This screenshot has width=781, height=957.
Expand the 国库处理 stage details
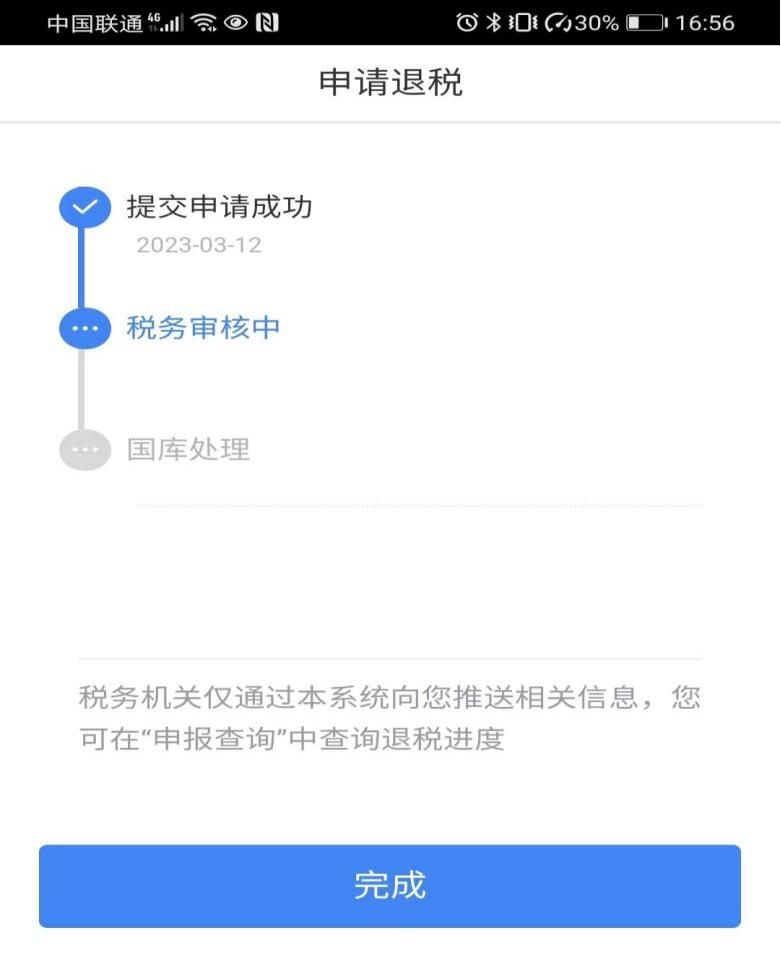pyautogui.click(x=190, y=449)
